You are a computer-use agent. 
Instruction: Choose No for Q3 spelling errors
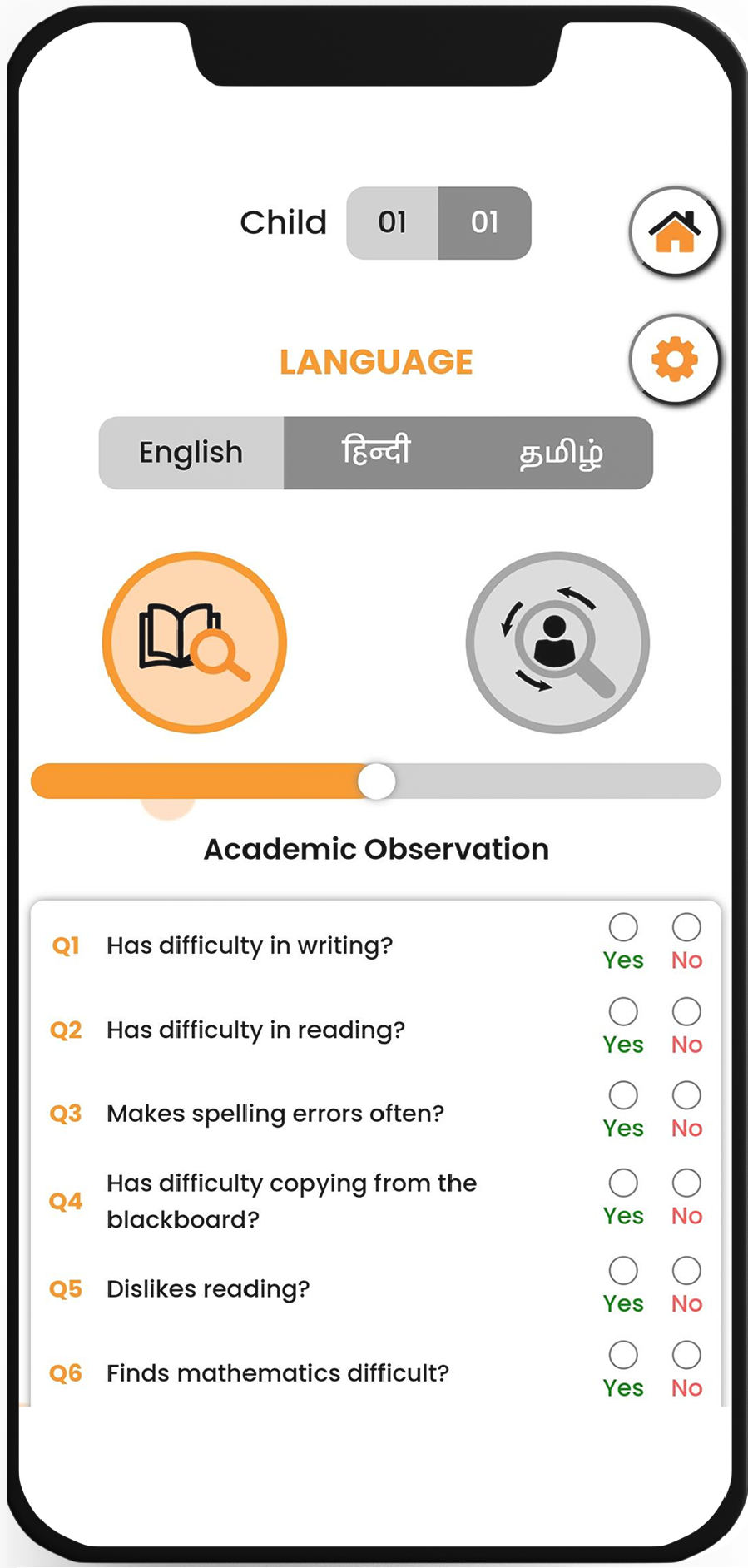(x=686, y=1095)
